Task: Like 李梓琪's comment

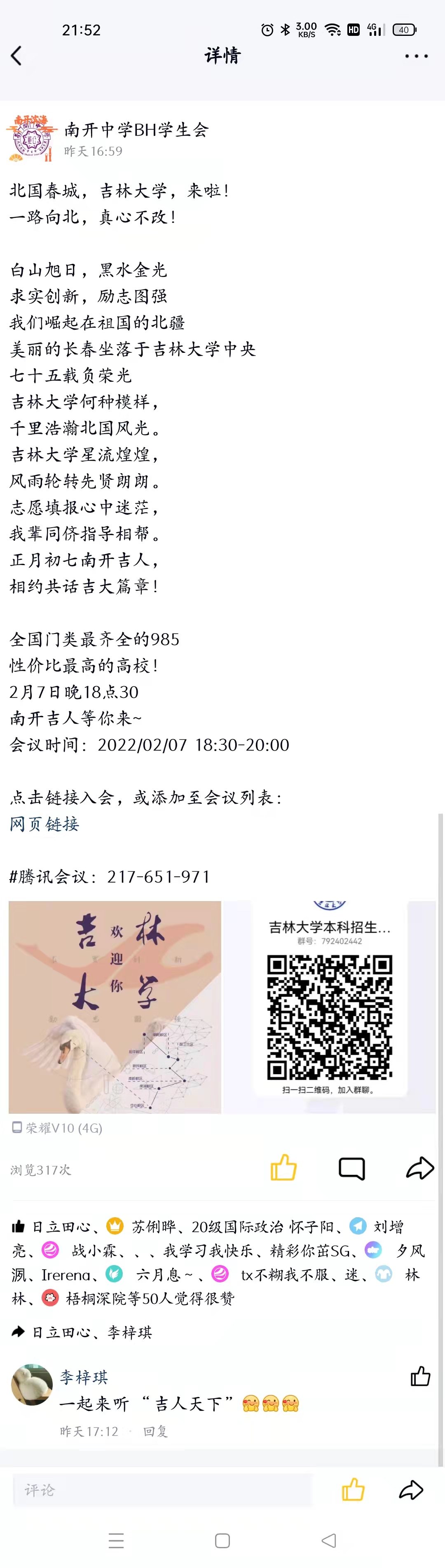Action: pyautogui.click(x=420, y=1376)
